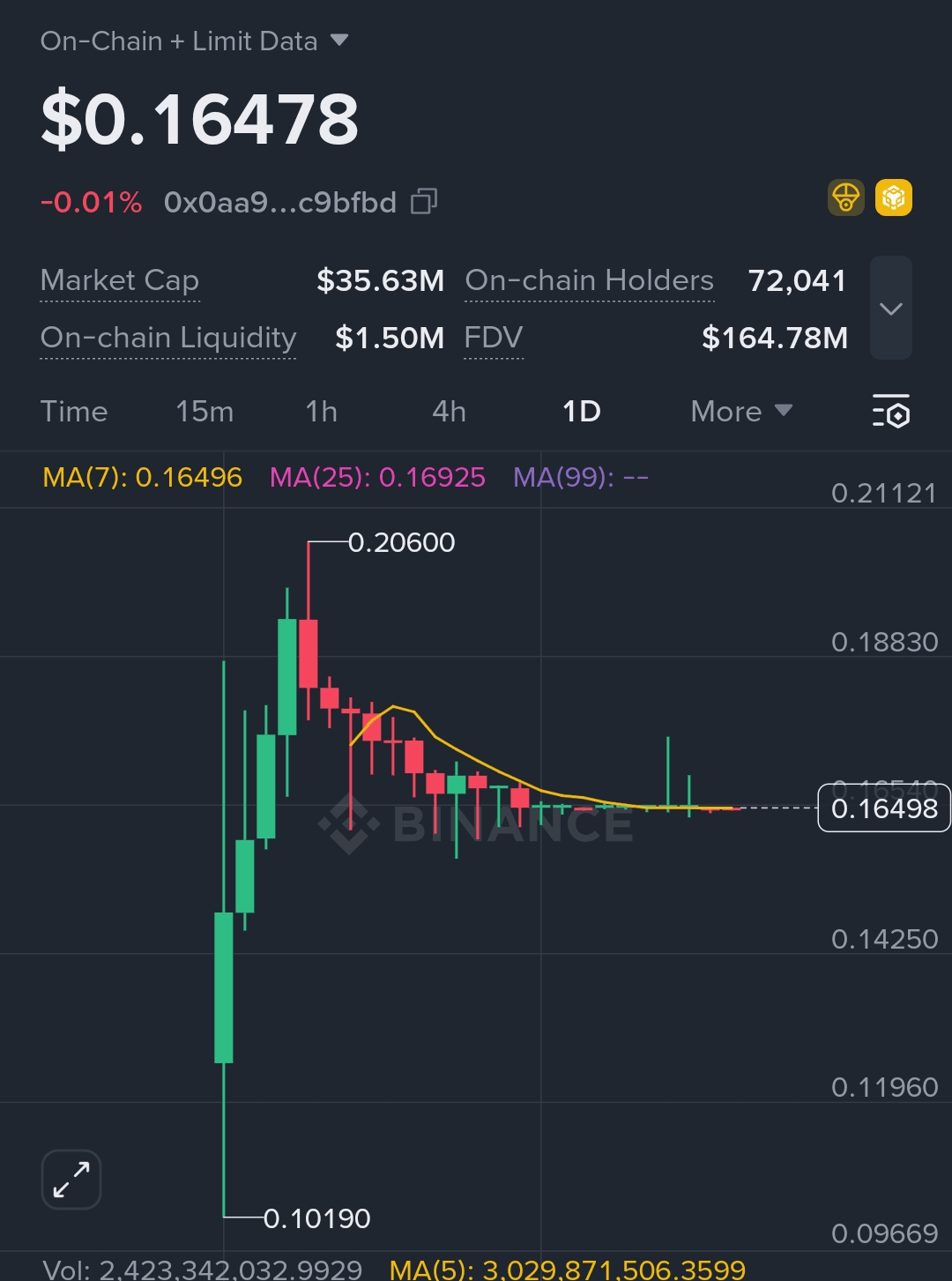The image size is (952, 1281).
Task: Select the 15m chart interval
Action: 205,412
